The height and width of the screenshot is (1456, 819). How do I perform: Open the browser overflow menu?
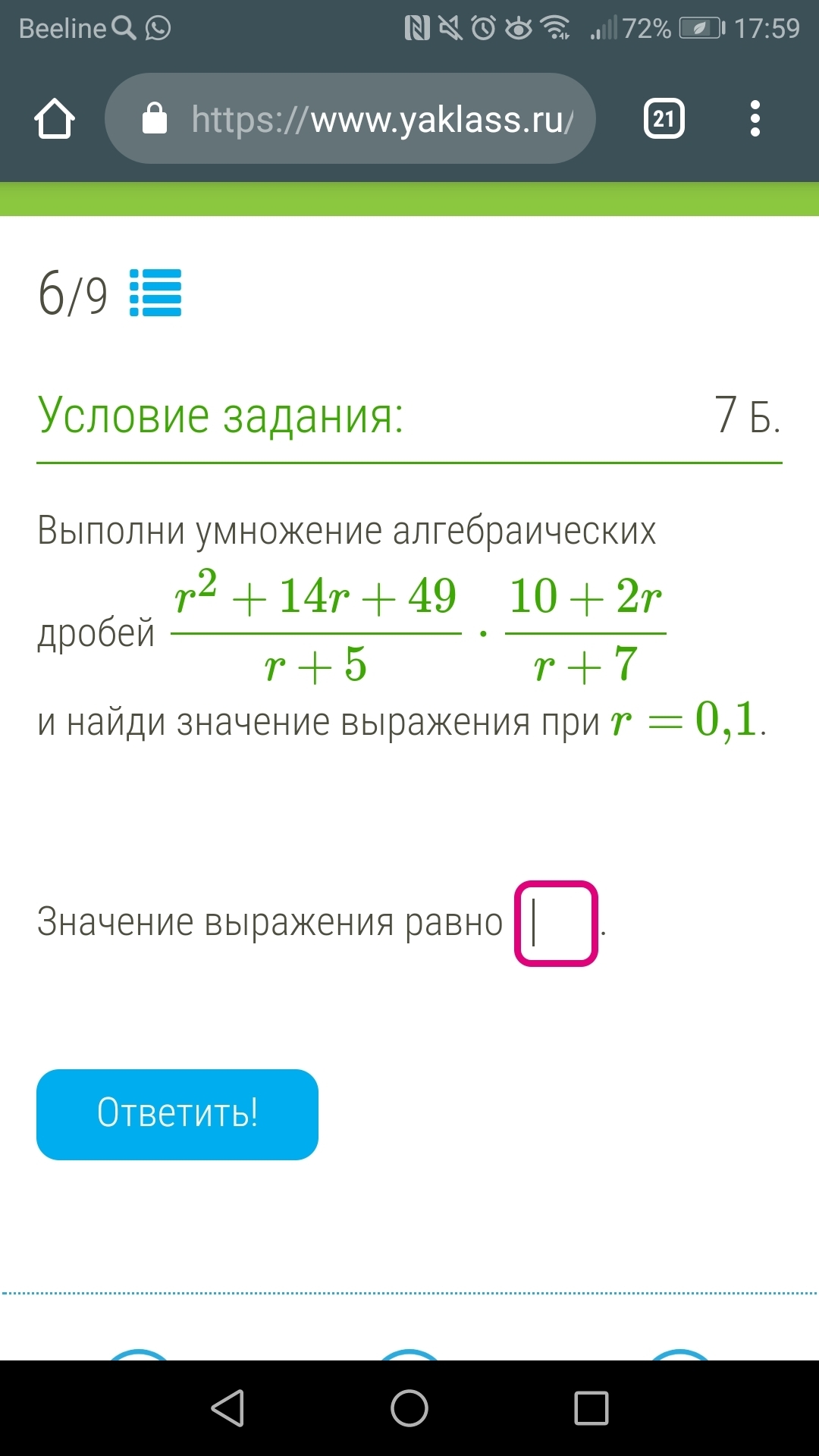(x=755, y=118)
